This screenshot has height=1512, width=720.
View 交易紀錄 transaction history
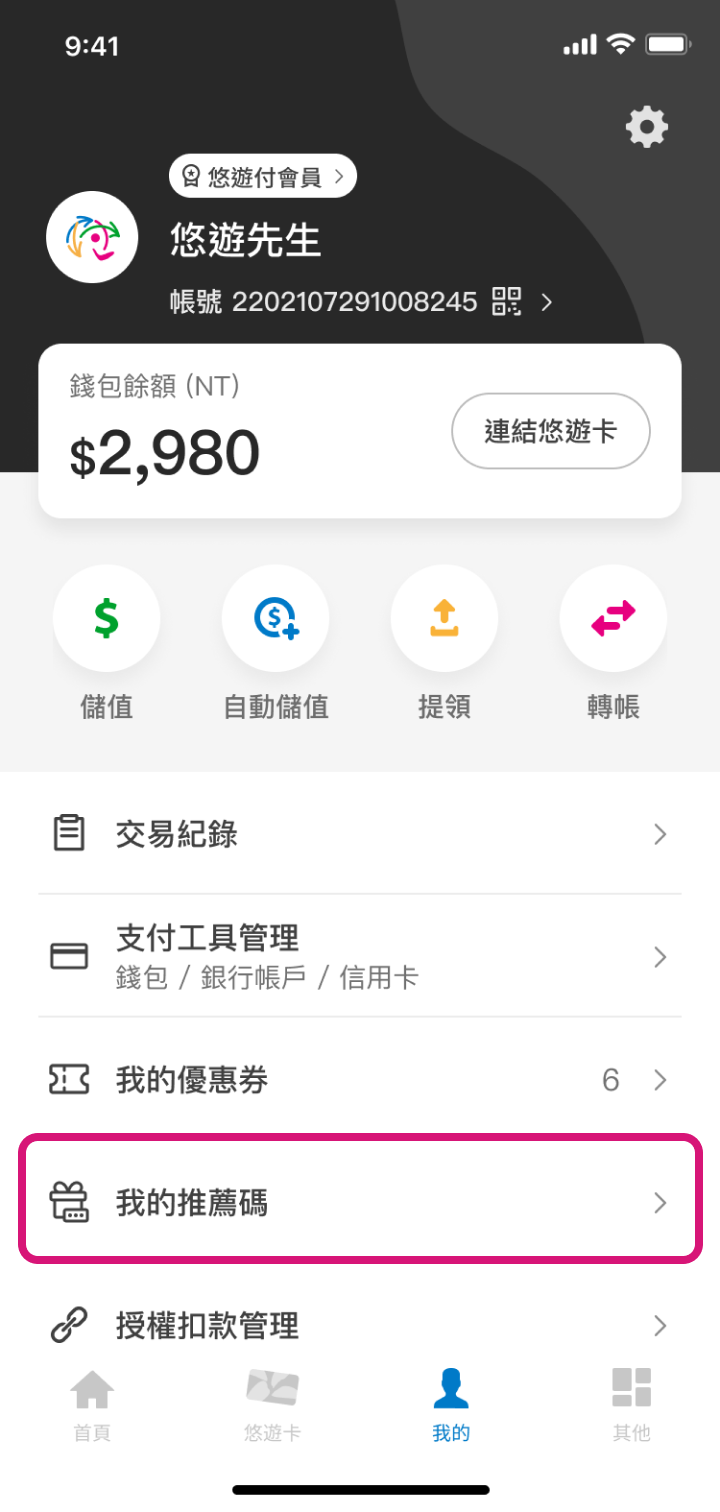[360, 834]
